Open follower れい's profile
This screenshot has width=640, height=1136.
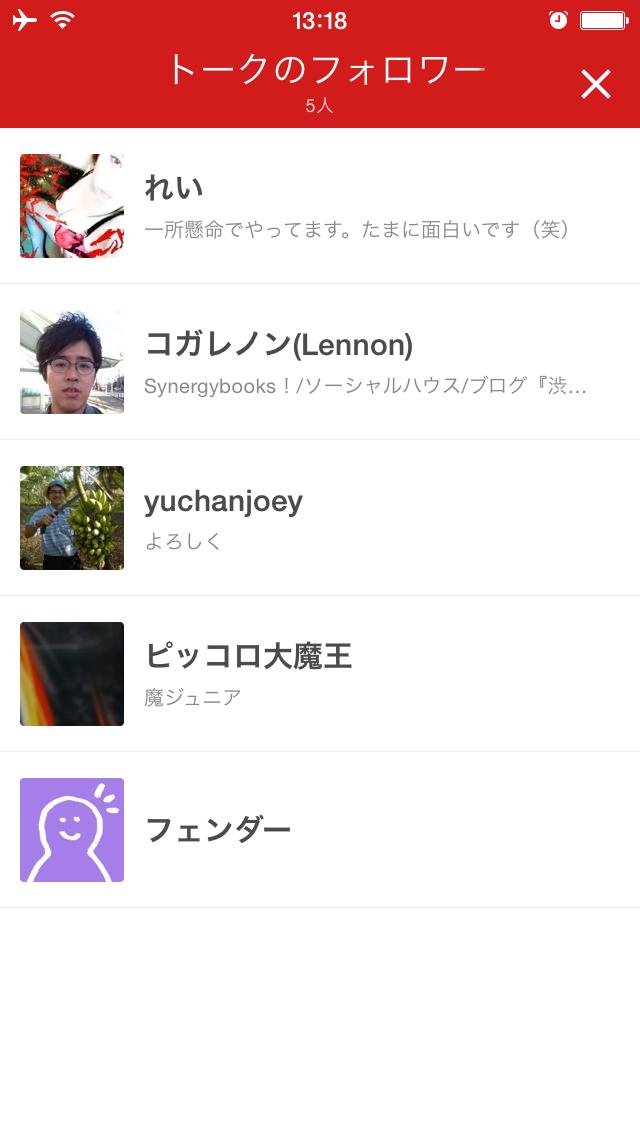[x=320, y=206]
